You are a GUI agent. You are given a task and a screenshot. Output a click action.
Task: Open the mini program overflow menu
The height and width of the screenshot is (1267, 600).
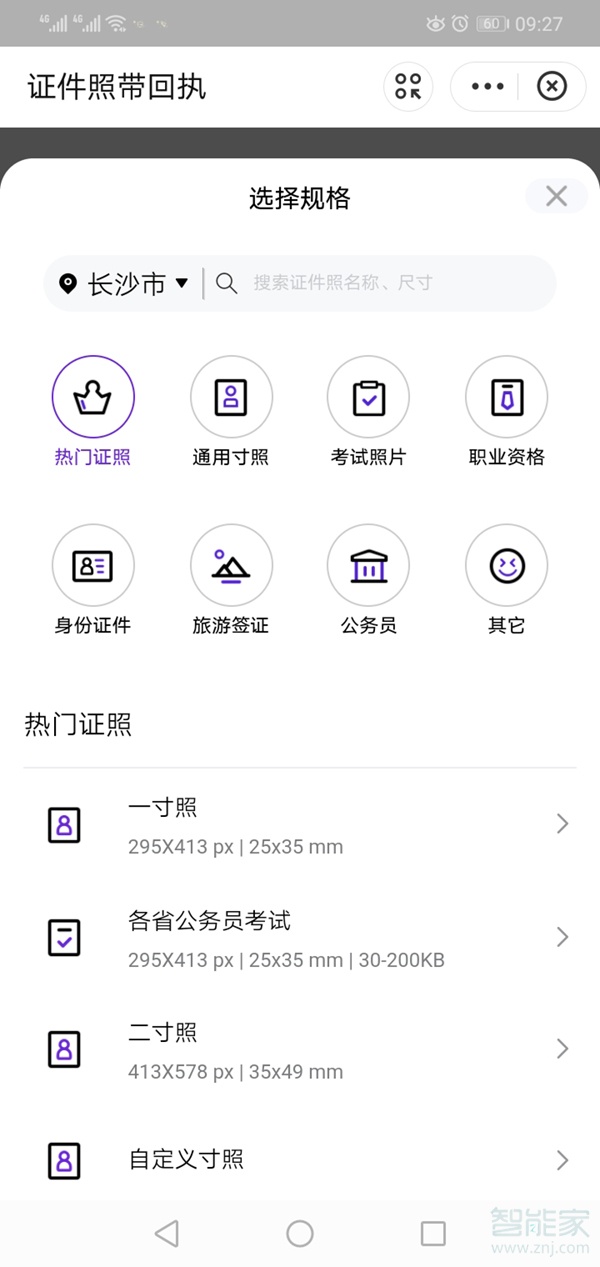click(487, 87)
